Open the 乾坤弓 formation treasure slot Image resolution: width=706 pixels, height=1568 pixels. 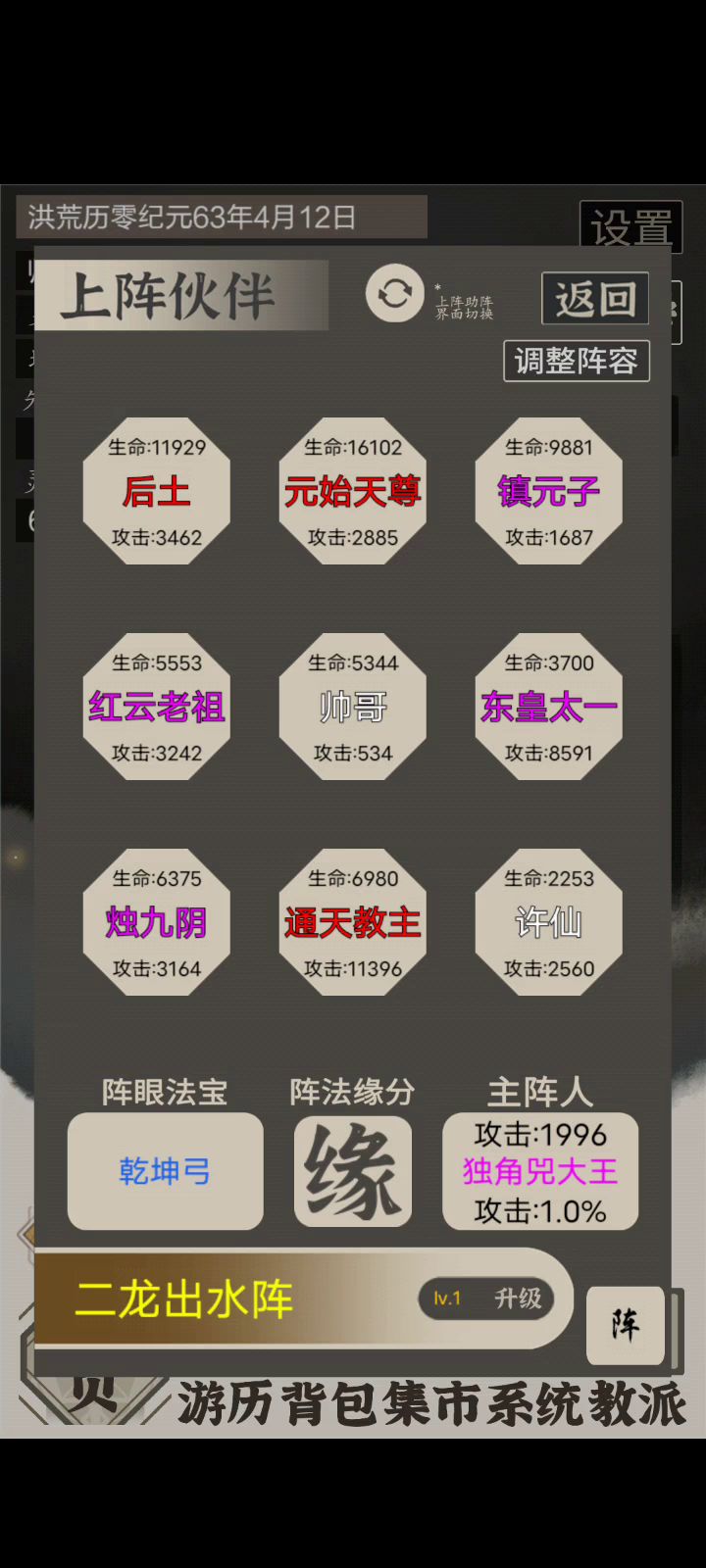pyautogui.click(x=165, y=1171)
